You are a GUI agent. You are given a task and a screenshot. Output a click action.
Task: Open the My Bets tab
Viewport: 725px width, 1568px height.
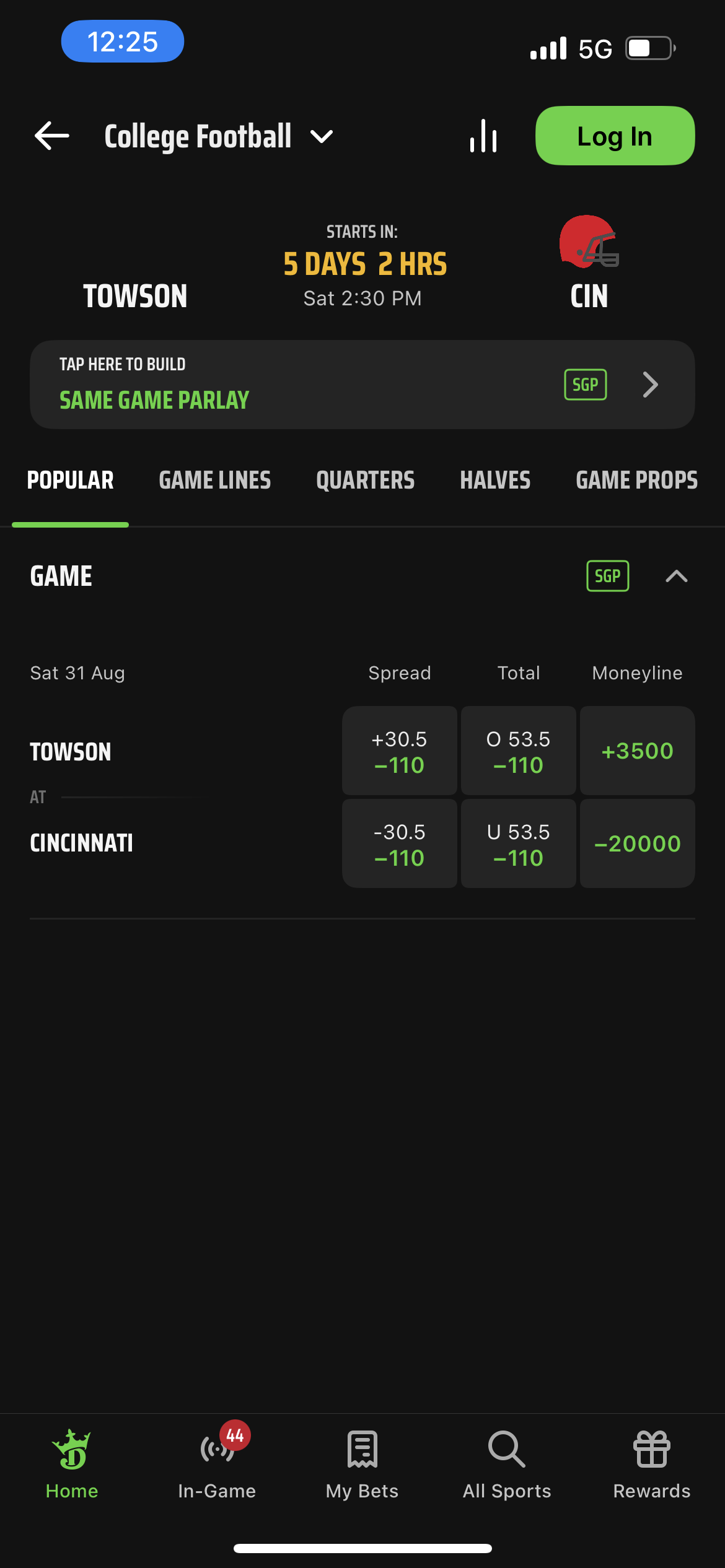[x=362, y=1463]
